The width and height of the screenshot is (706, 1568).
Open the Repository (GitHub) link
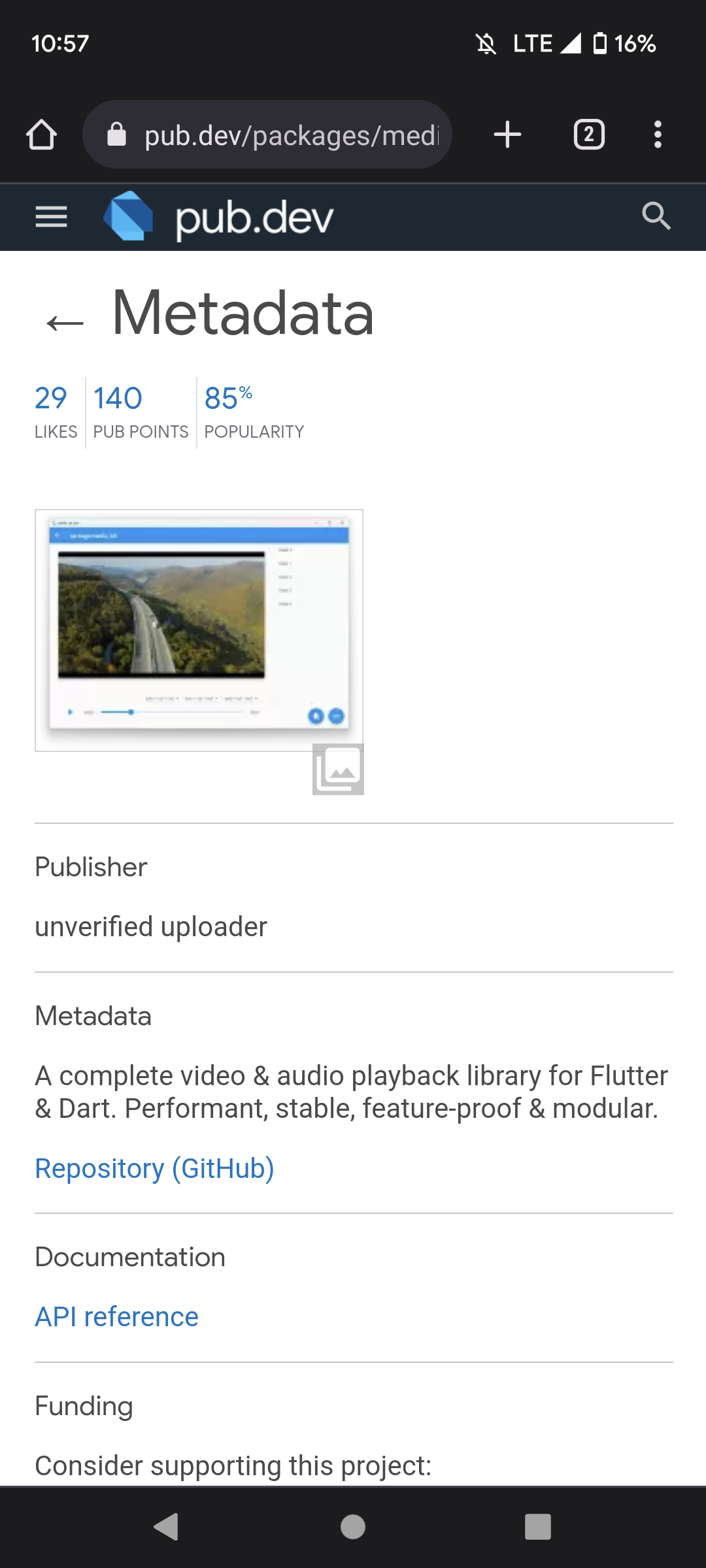coord(154,1169)
